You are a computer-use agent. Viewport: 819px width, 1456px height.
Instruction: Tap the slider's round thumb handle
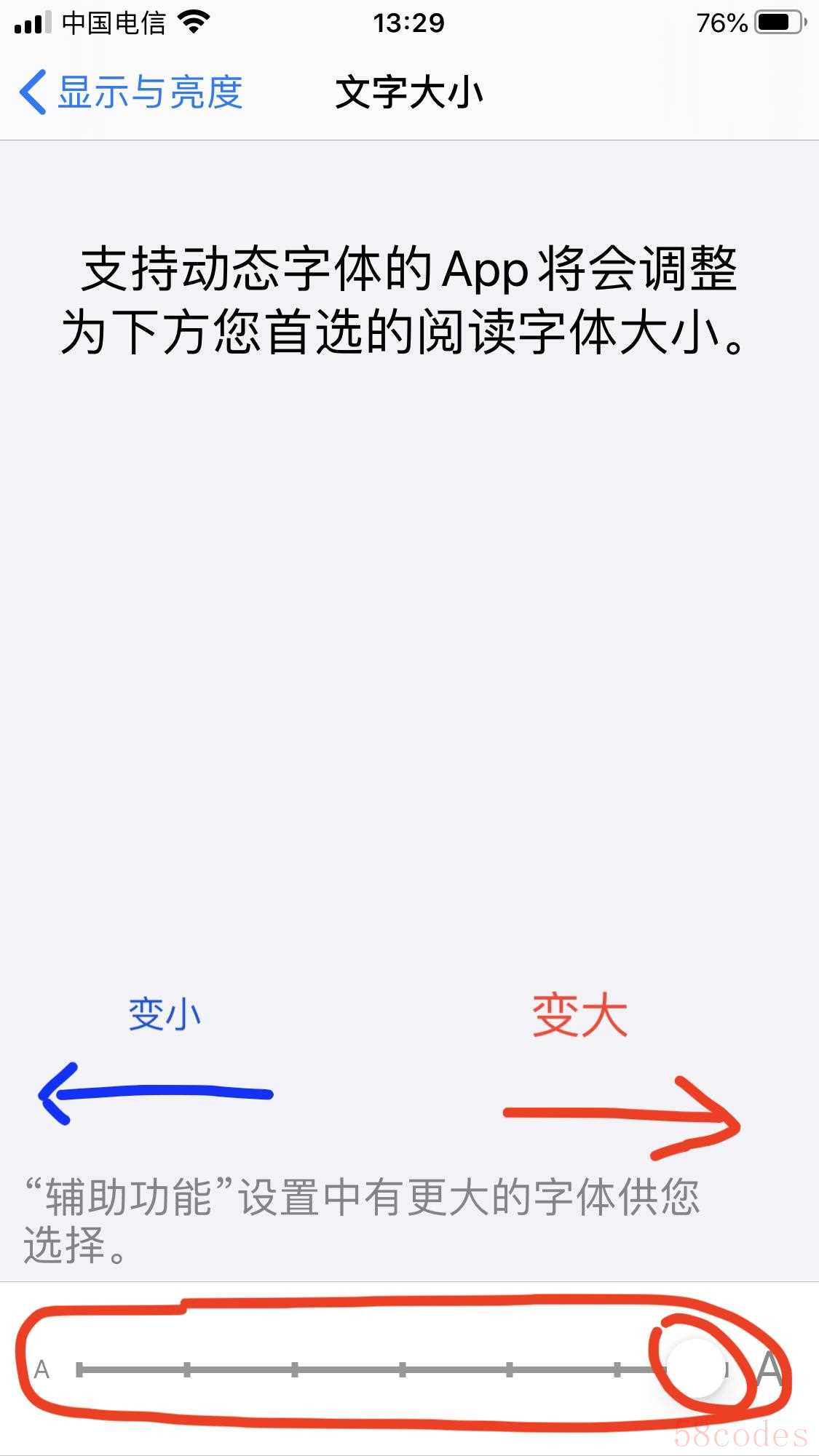697,1369
